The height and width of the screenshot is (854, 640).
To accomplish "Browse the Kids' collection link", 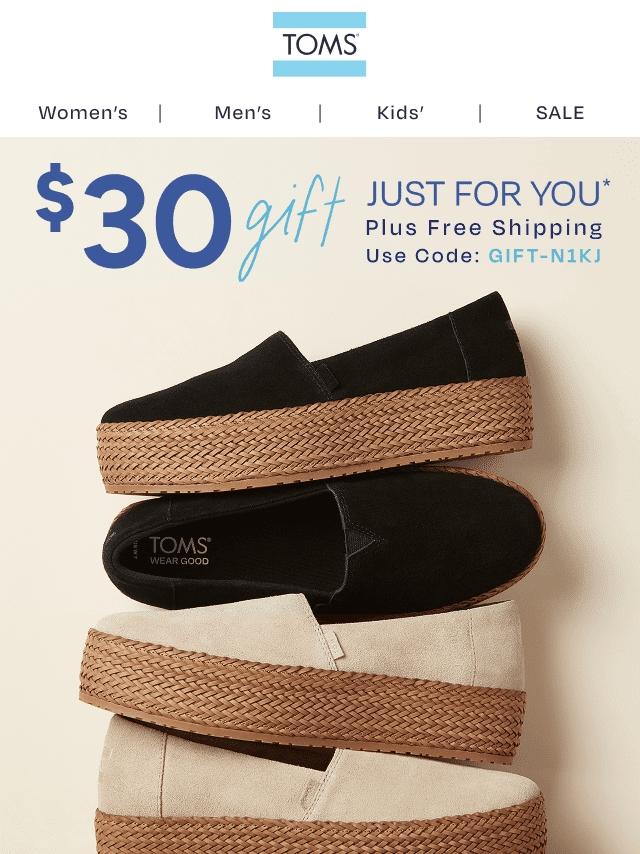I will [400, 113].
